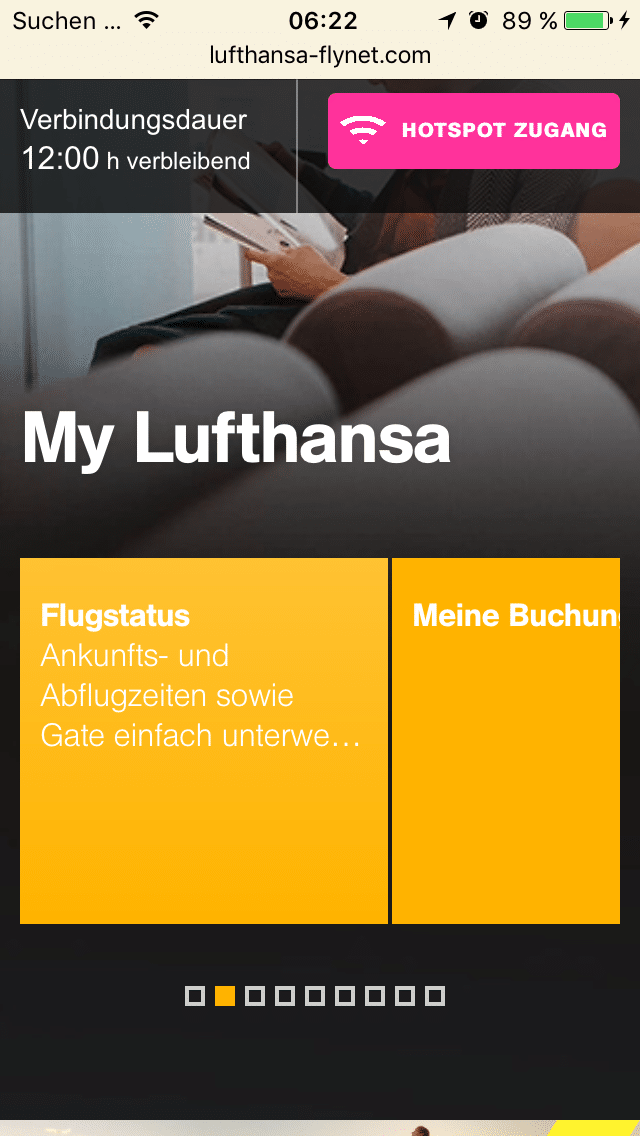Screen dimensions: 640x1136
Task: Jump to the first carousel page dot
Action: tap(195, 996)
